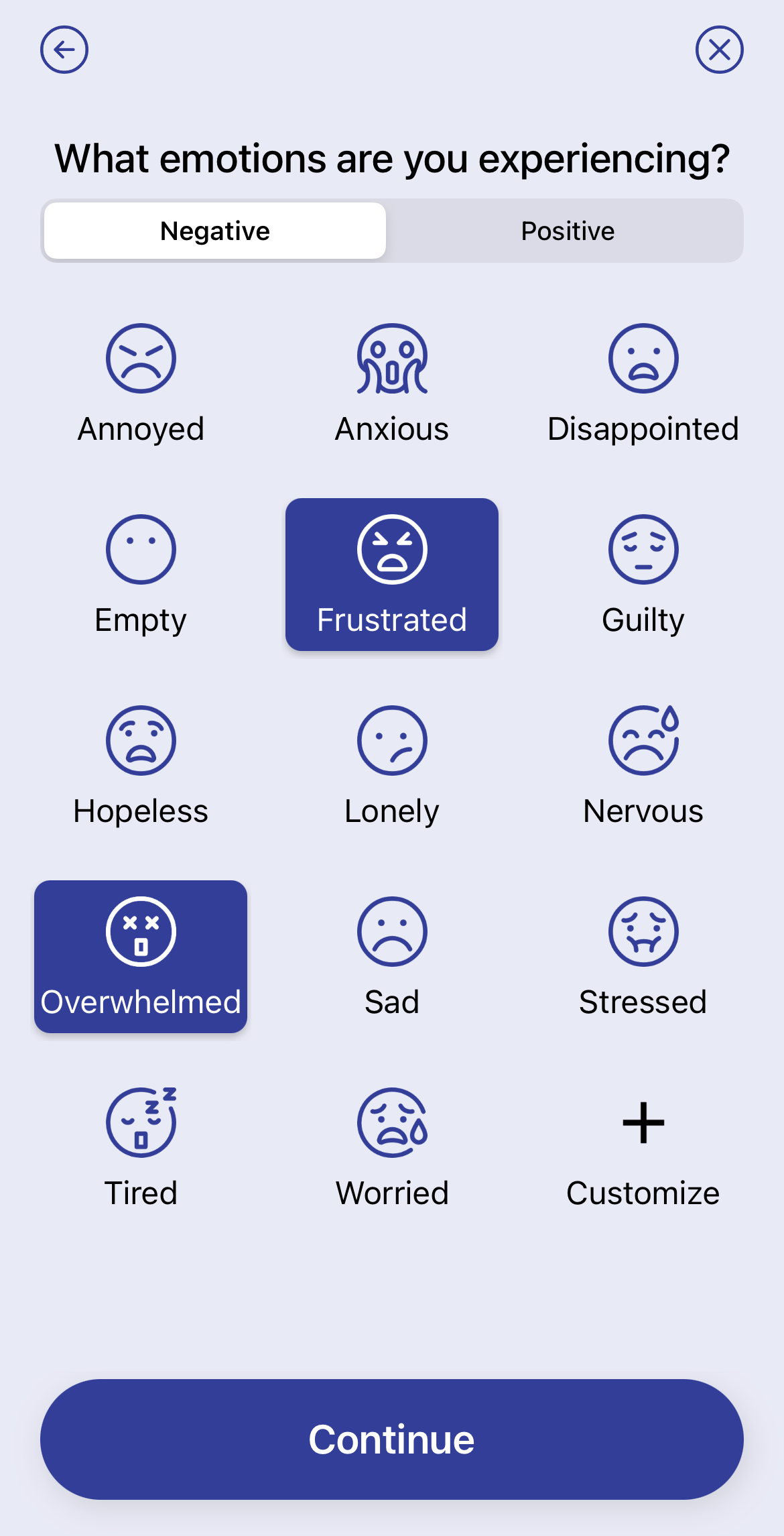The width and height of the screenshot is (784, 1536).
Task: Choose the Nervous emotion
Action: 643,766
